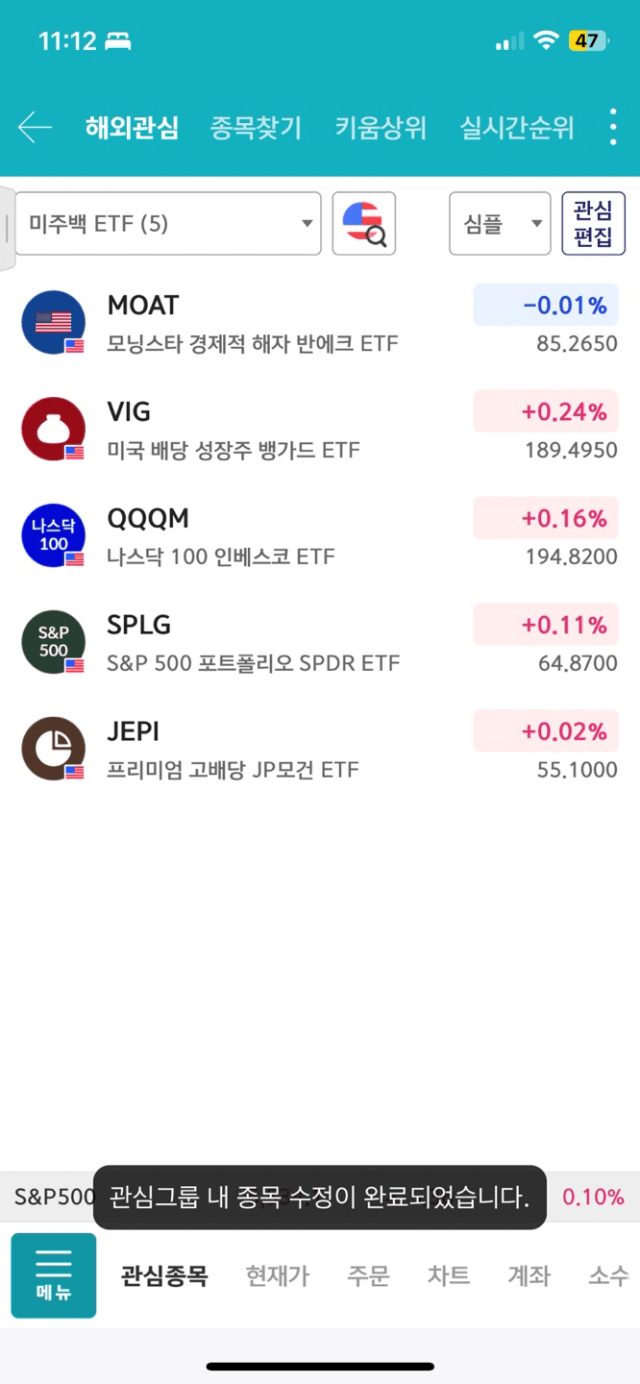Open the MOAT ETF row
The image size is (640, 1384).
(320, 323)
